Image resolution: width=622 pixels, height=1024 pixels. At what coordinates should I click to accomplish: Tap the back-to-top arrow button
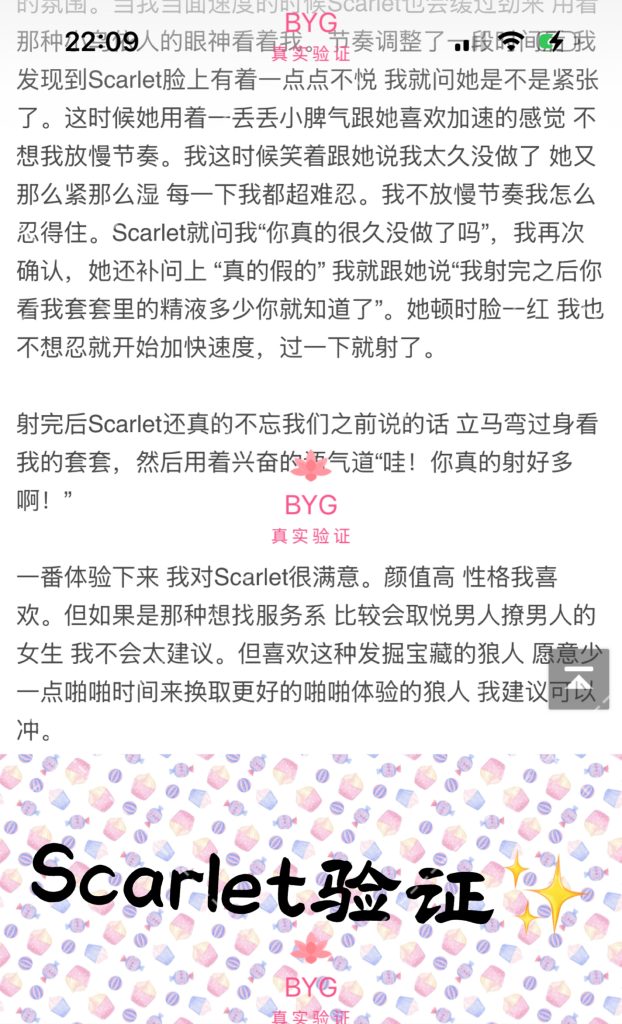[578, 679]
